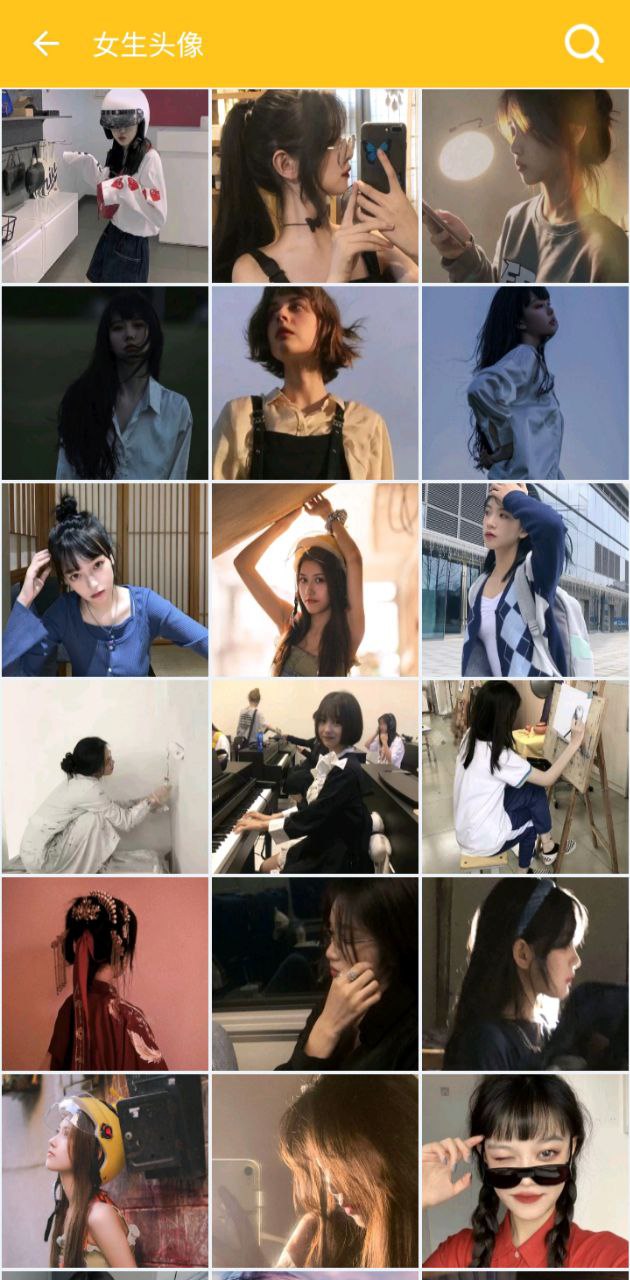Open the search magnifier icon
This screenshot has width=630, height=1280.
[x=583, y=44]
